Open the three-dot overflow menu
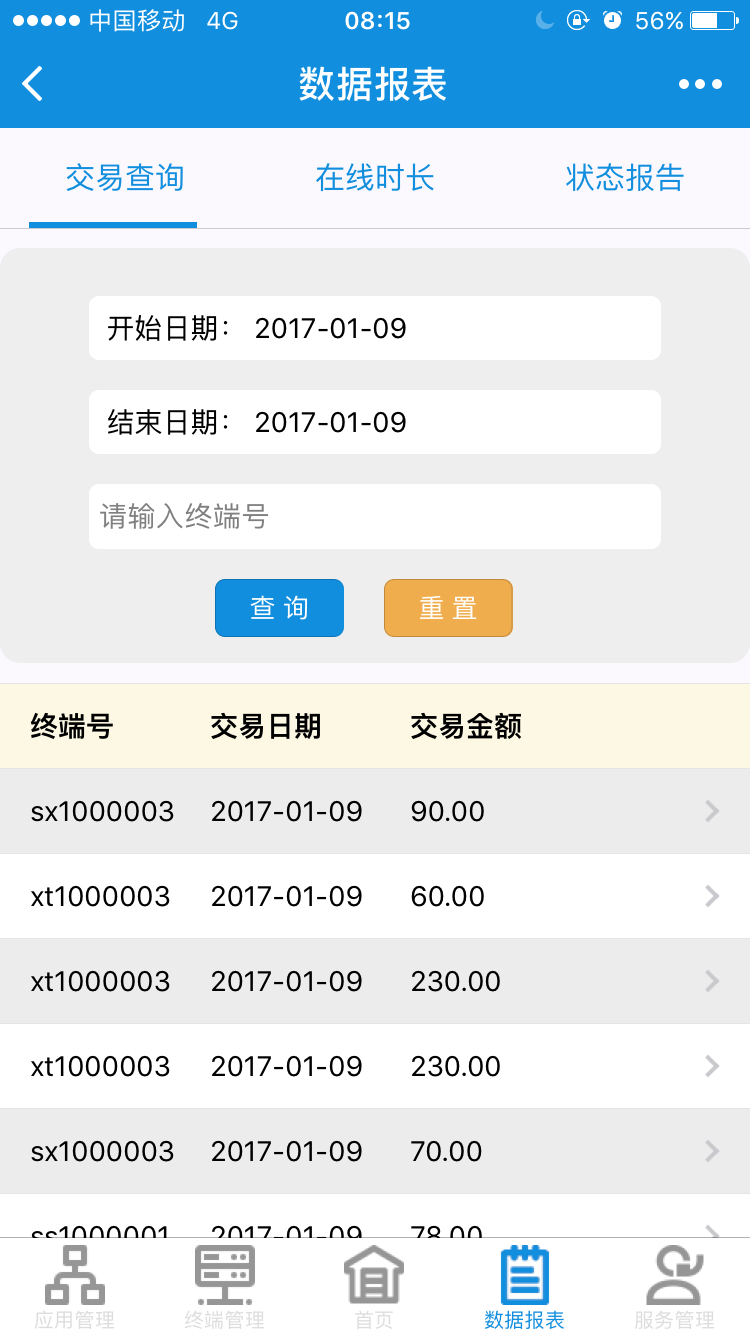Viewport: 750px width, 1334px height. point(700,84)
